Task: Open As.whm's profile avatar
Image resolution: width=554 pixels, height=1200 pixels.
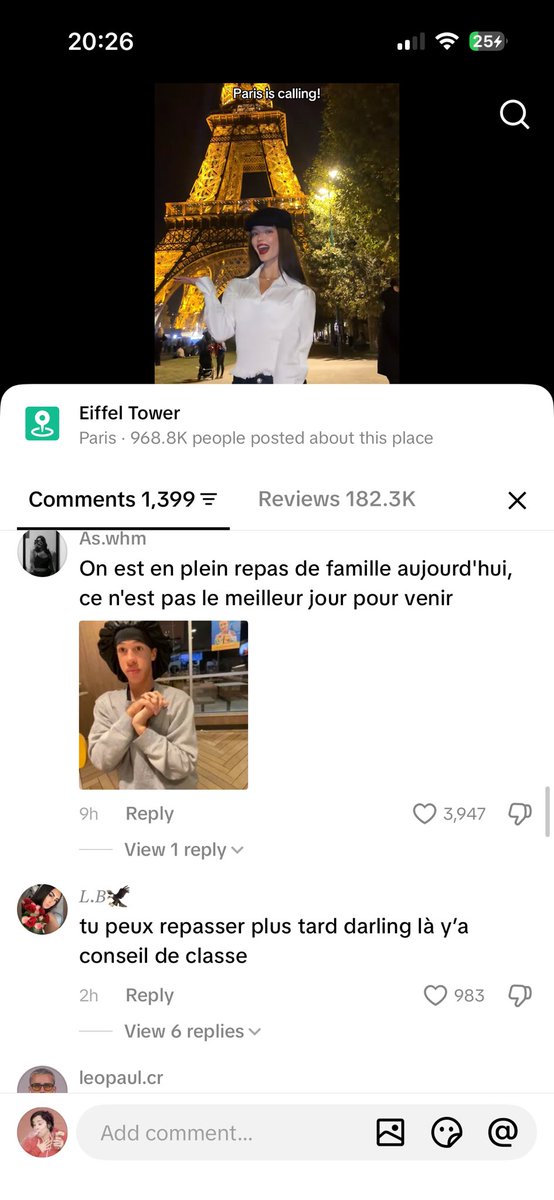Action: click(x=42, y=552)
